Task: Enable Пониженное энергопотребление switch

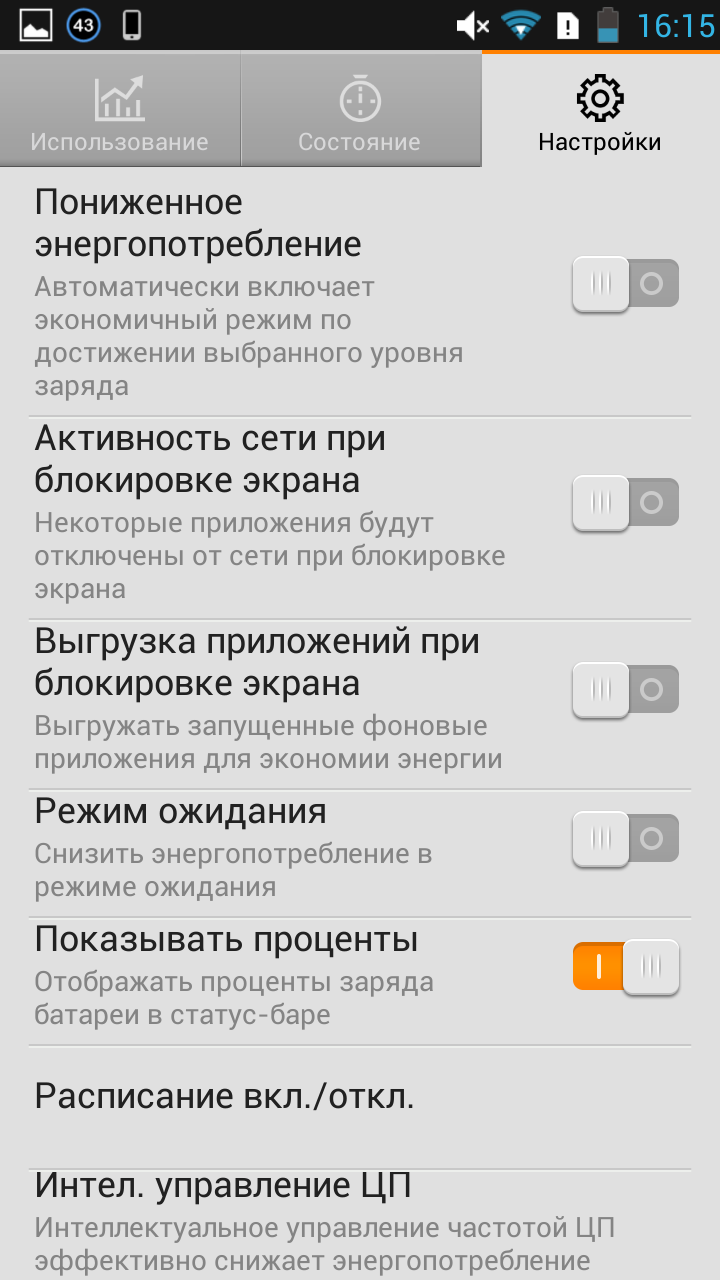Action: coord(626,284)
